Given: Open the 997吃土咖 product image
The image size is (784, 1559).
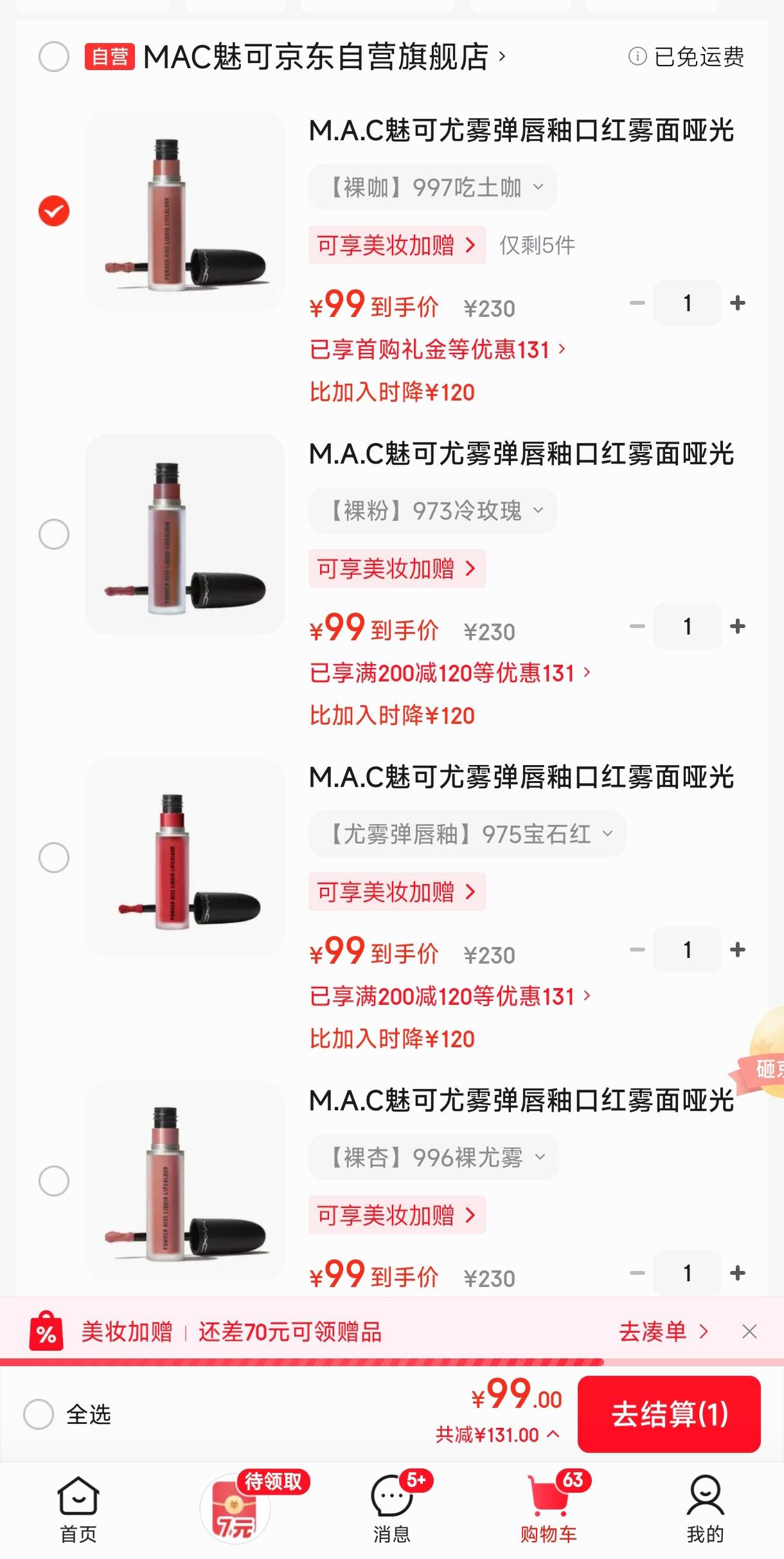Looking at the screenshot, I should coord(185,211).
